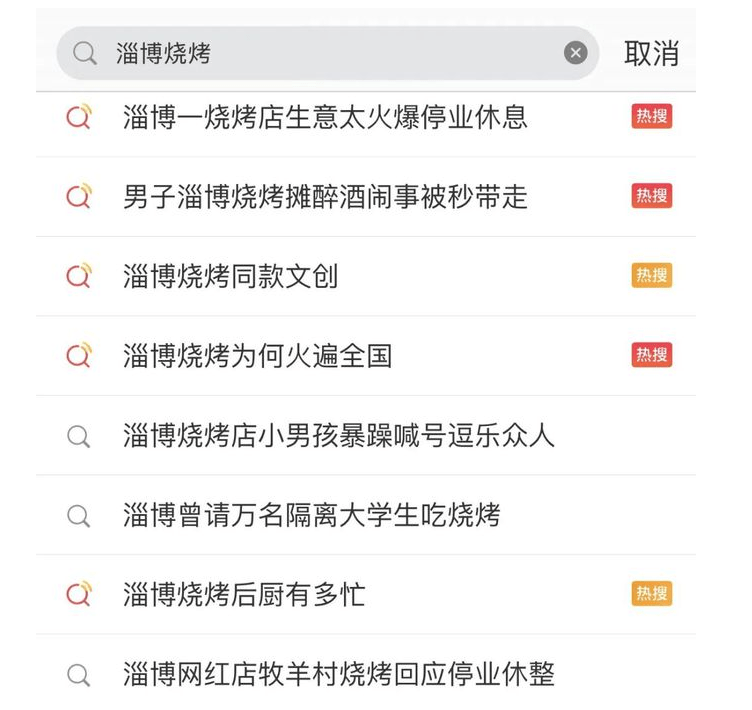Cancel the search with 取消
This screenshot has width=752, height=710.
pos(651,53)
